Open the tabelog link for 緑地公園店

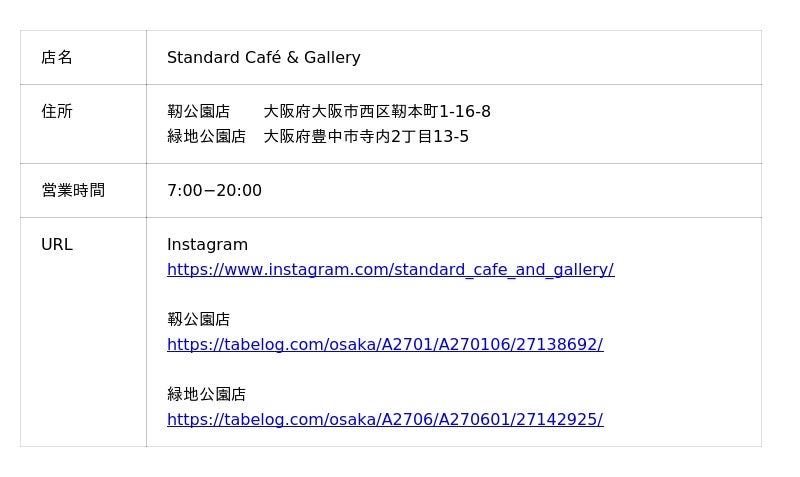385,420
